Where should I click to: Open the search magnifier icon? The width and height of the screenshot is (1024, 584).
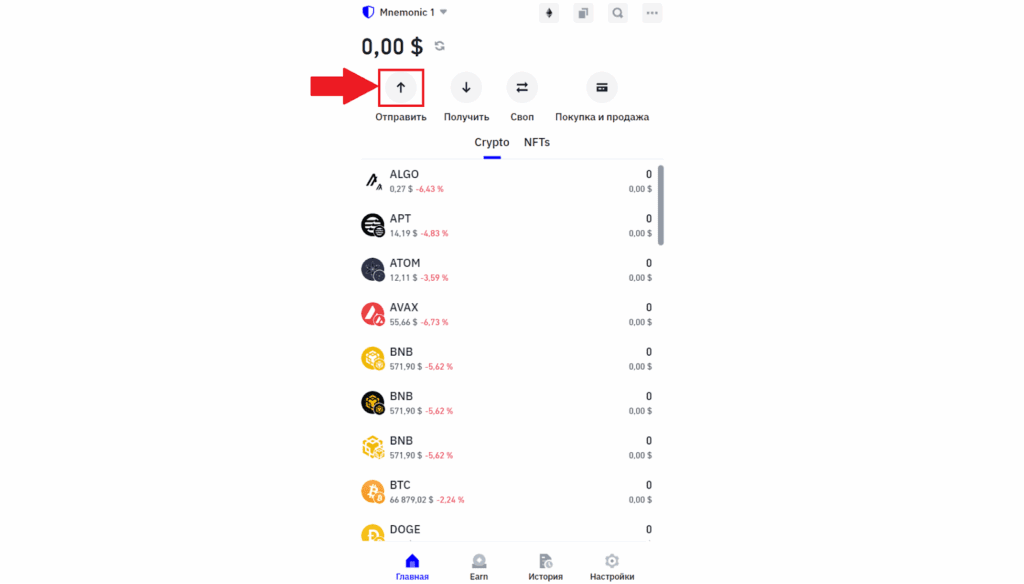pos(618,13)
